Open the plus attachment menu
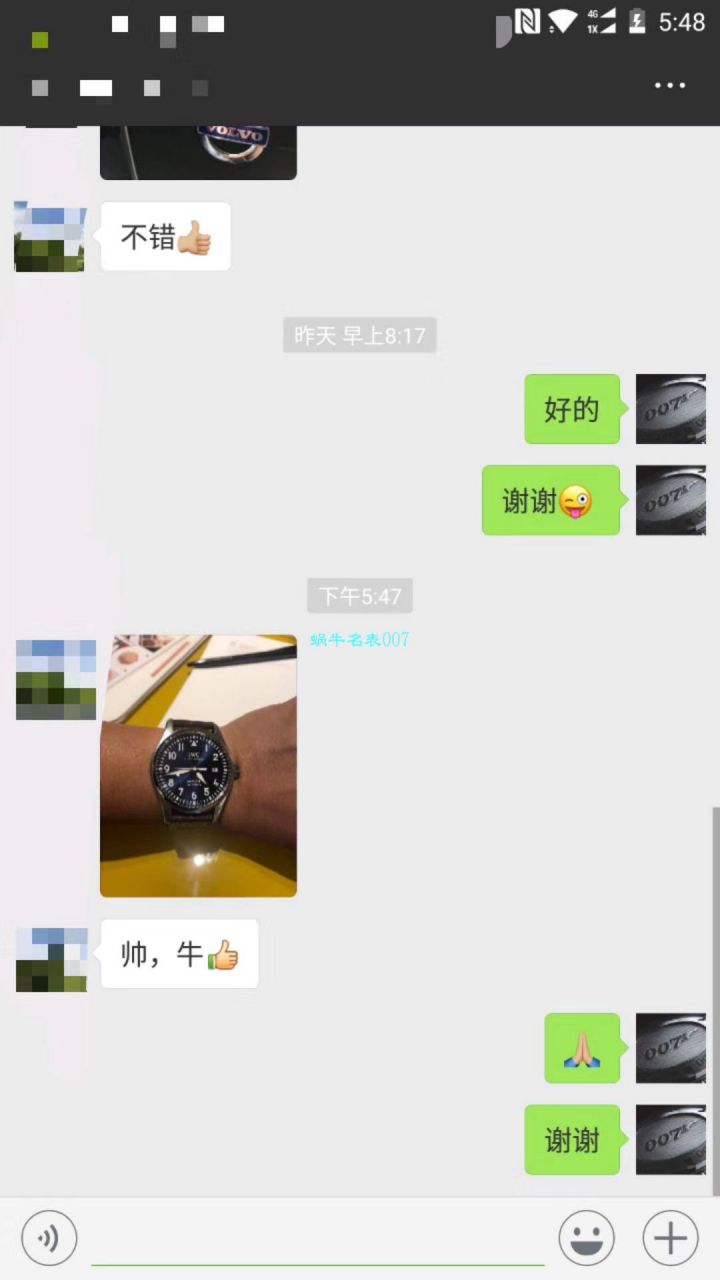Image resolution: width=720 pixels, height=1280 pixels. tap(670, 1238)
